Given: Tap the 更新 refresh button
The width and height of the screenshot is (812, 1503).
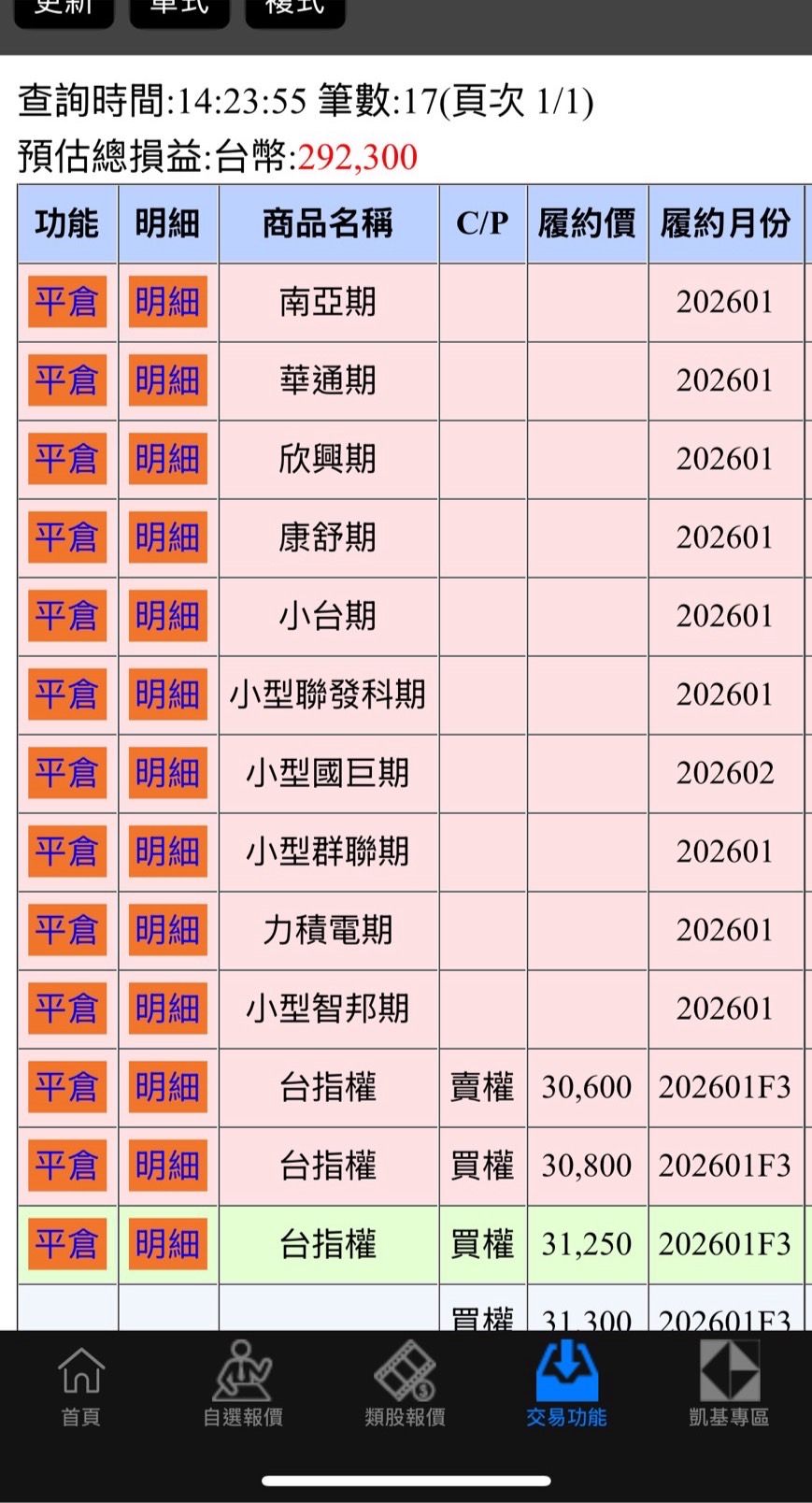Looking at the screenshot, I should [x=64, y=11].
